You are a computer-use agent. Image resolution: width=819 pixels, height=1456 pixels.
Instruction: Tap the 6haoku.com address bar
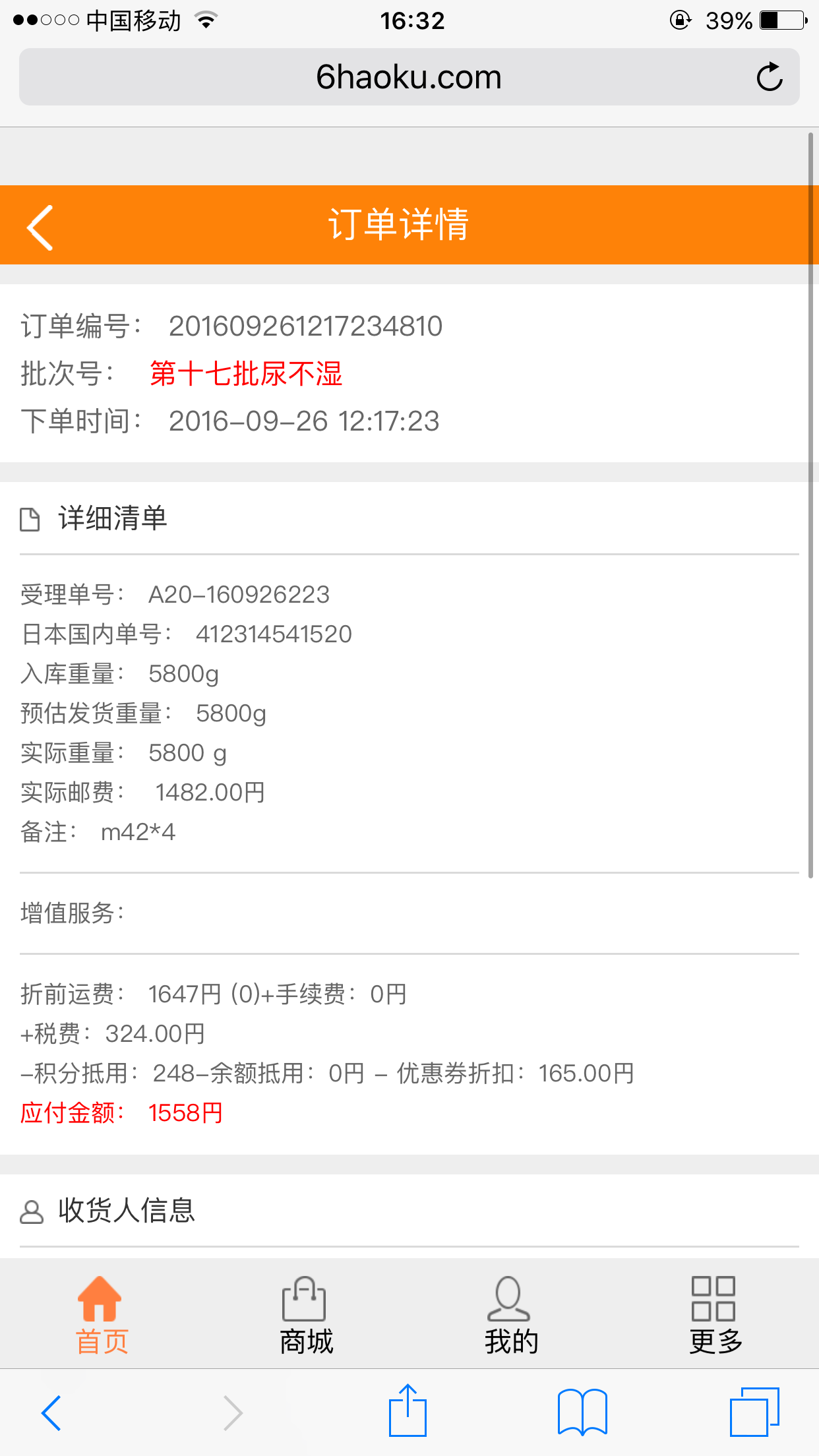[x=409, y=77]
